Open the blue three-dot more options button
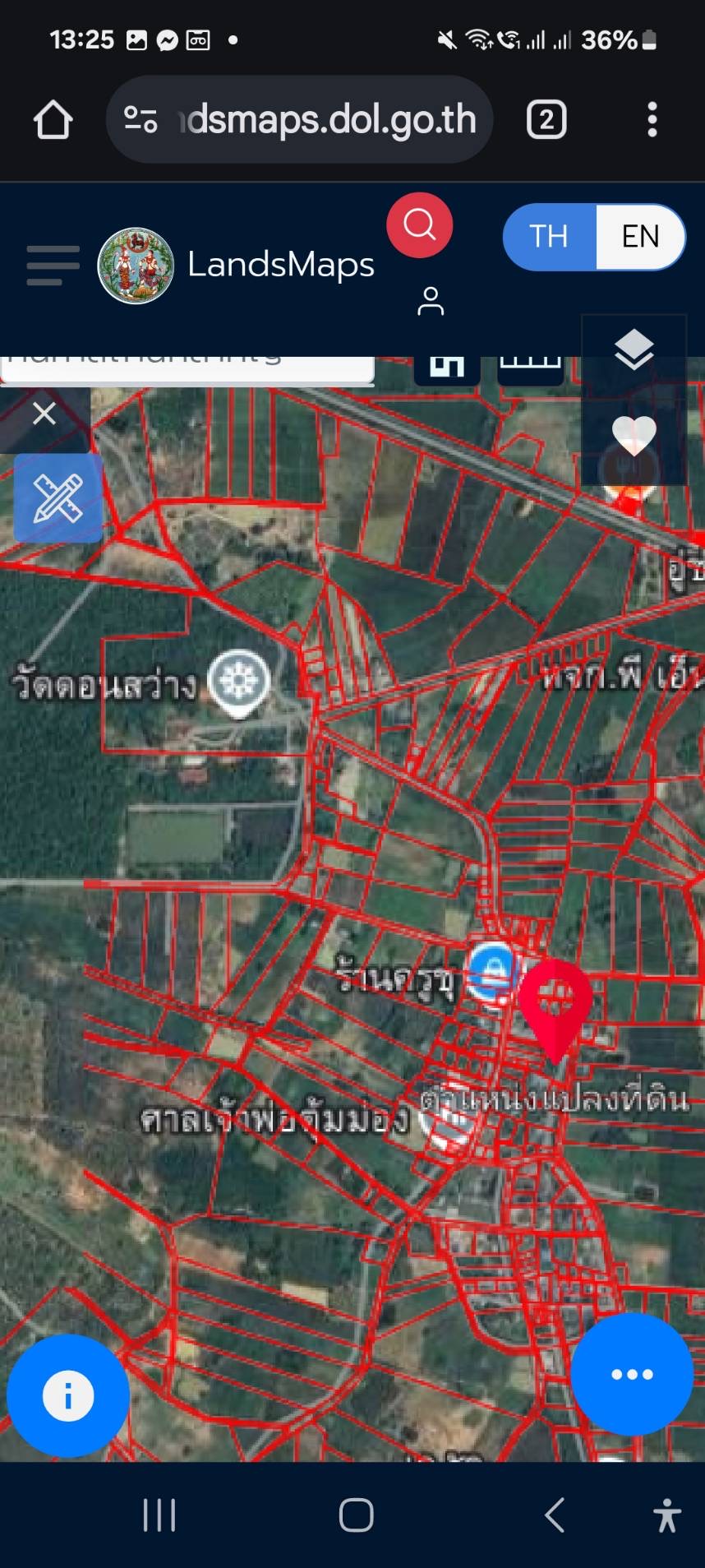 632,1374
